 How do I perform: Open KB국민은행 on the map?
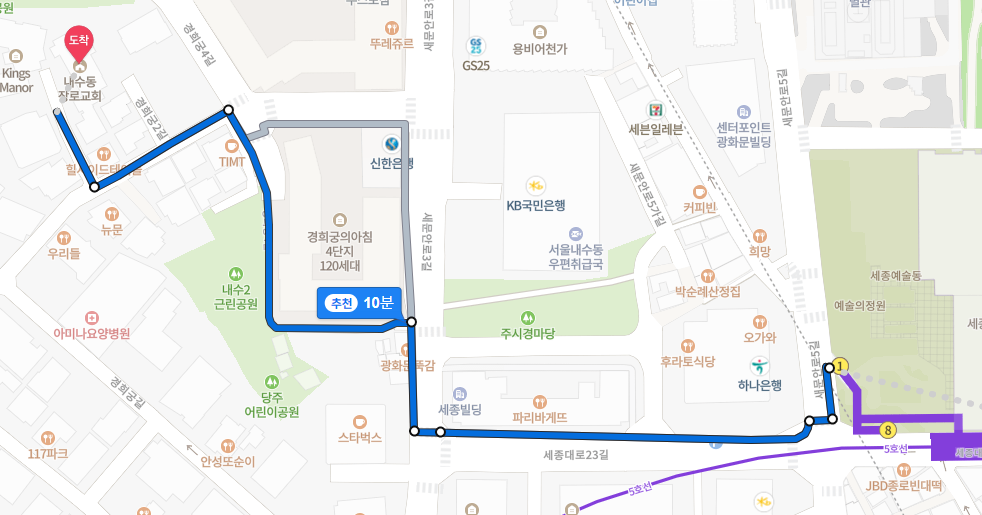pyautogui.click(x=536, y=185)
